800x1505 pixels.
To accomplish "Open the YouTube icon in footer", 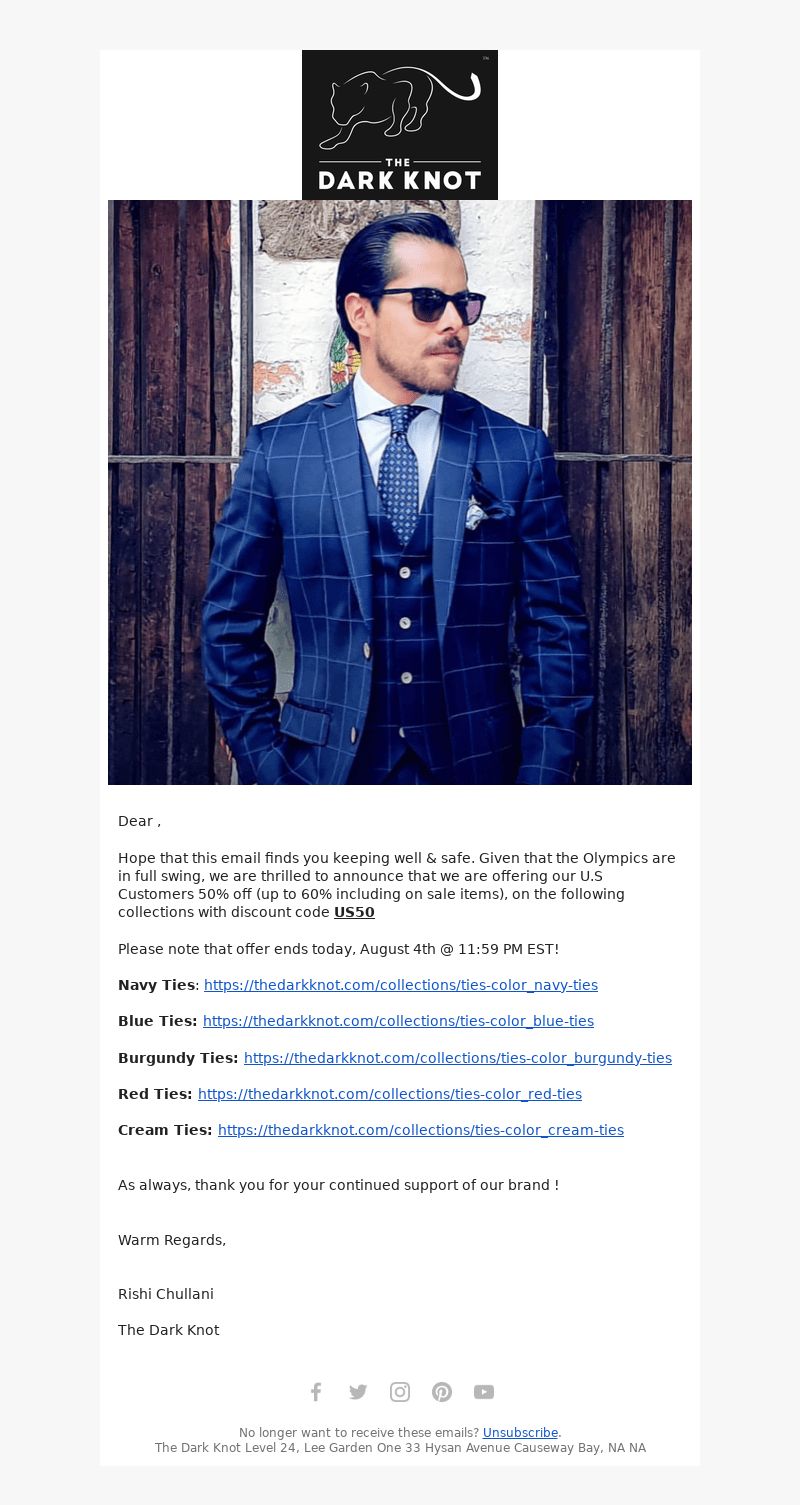I will (484, 1392).
